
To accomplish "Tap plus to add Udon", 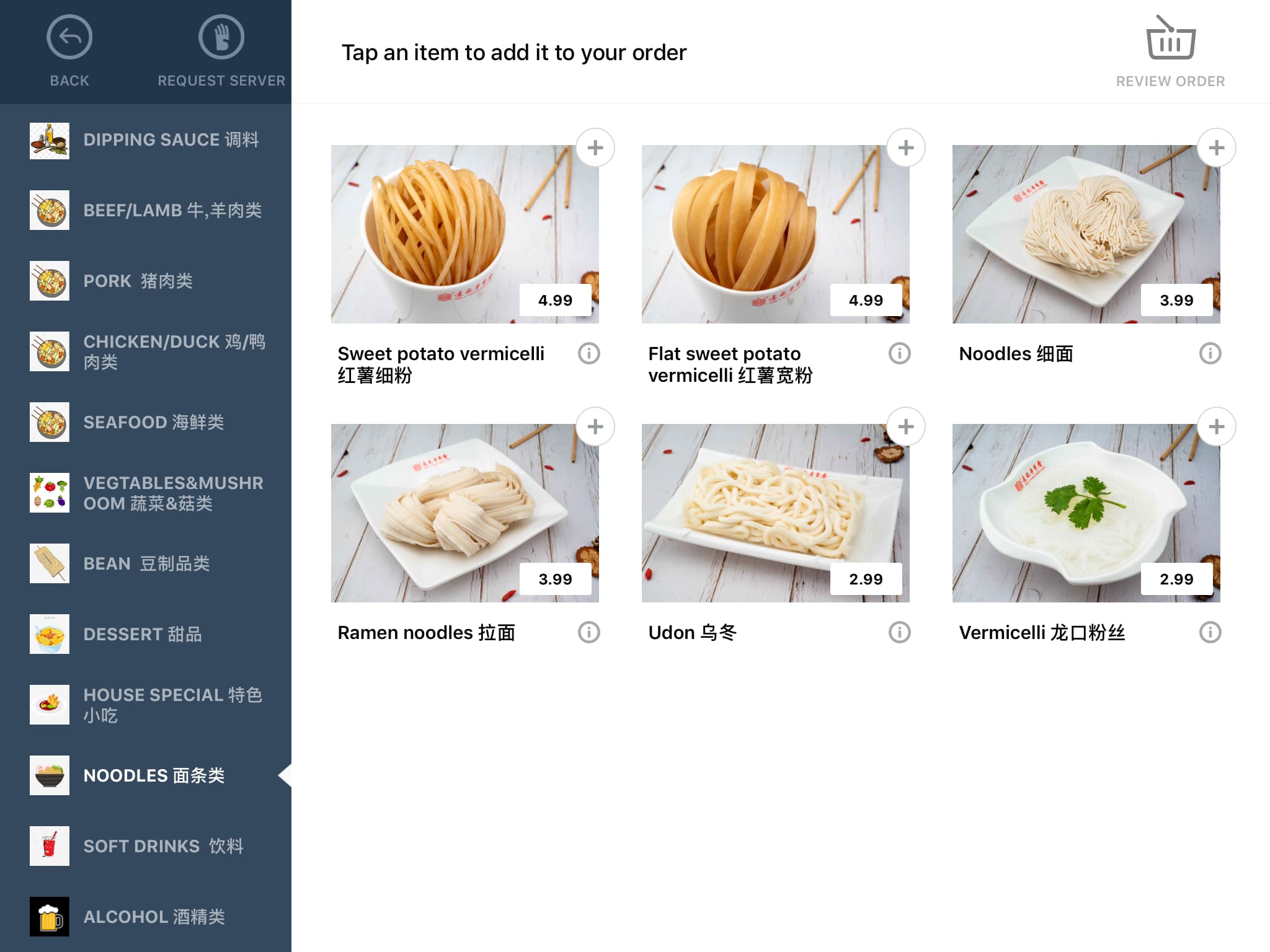I will (x=905, y=427).
